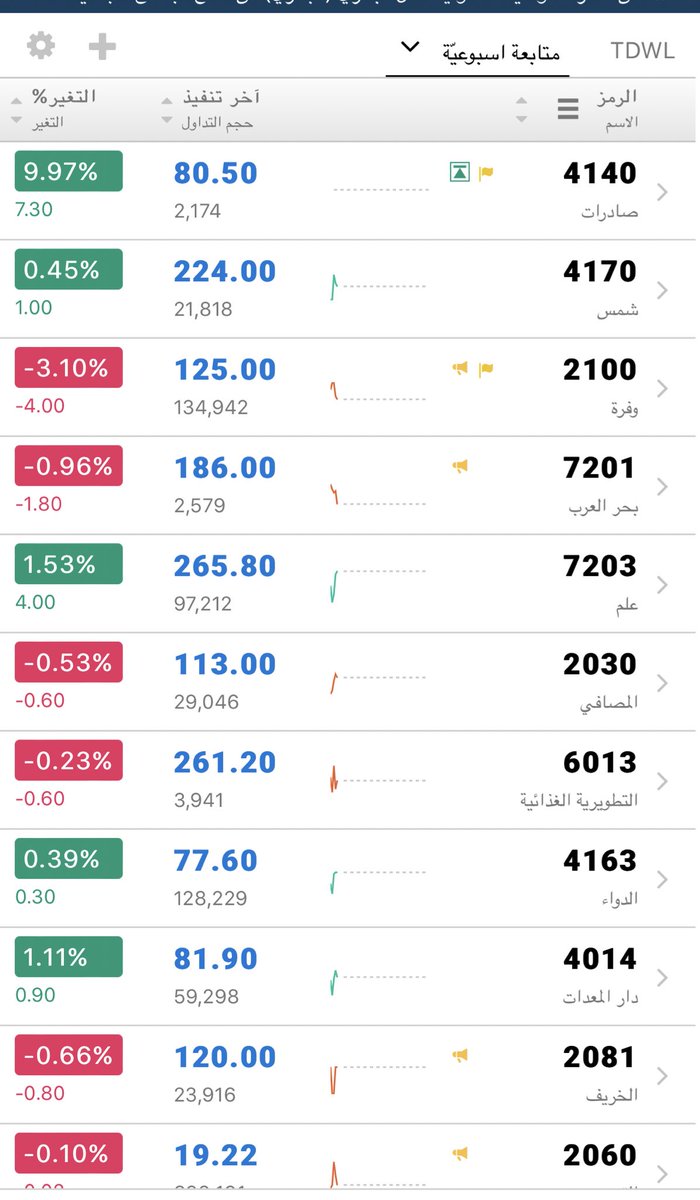Sort by آخر تنفيذ column

[221, 98]
